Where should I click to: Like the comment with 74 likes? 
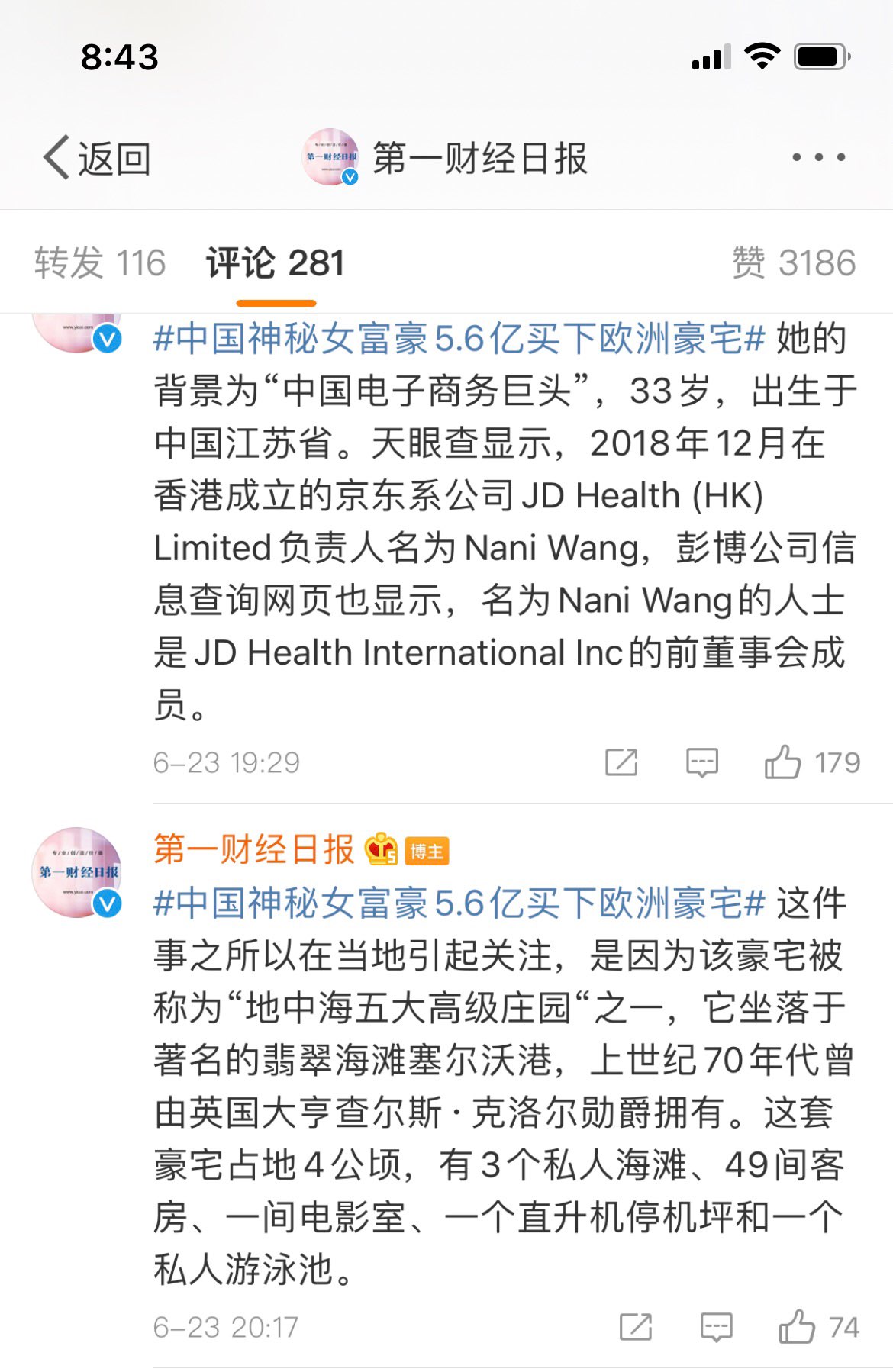coord(798,1327)
